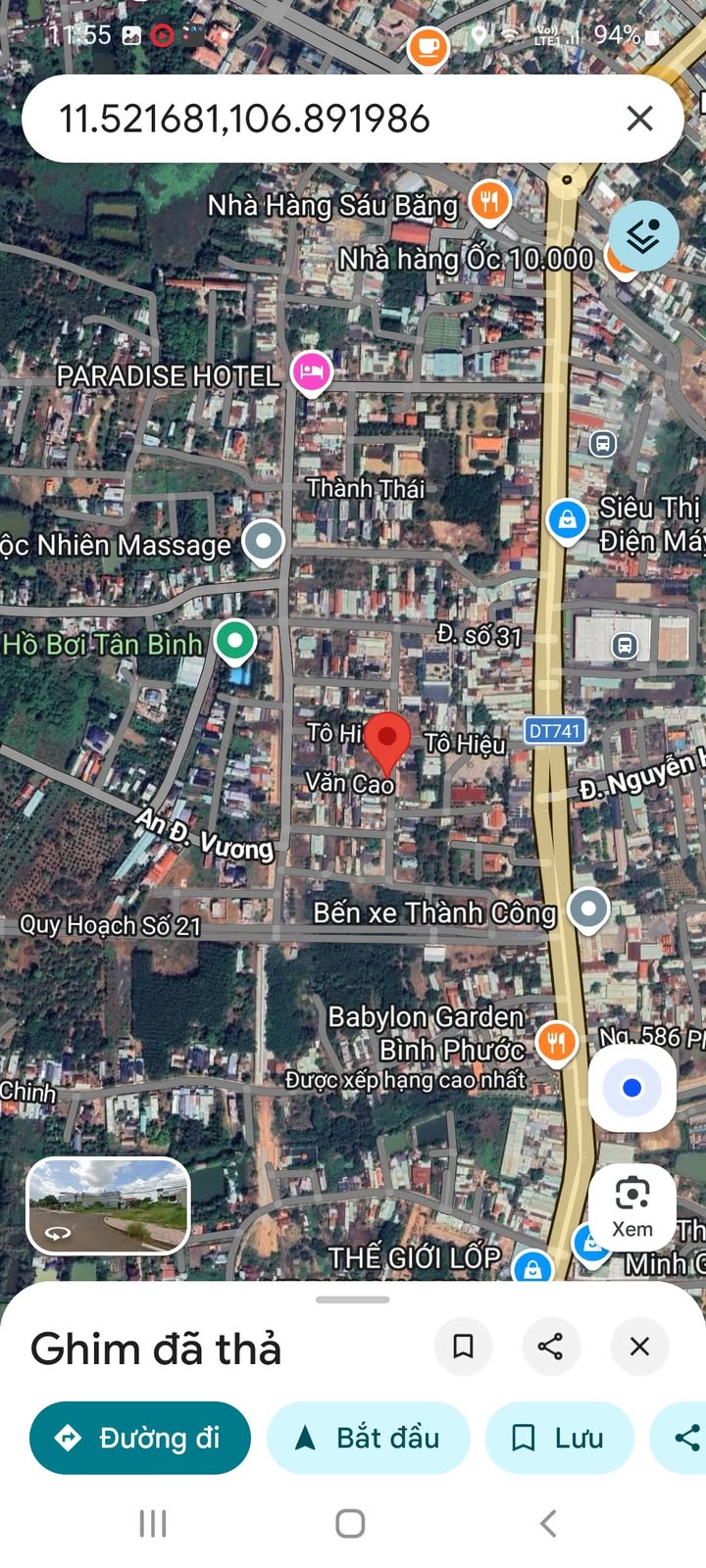The height and width of the screenshot is (1568, 706).
Task: Get directions with Đường đi
Action: coord(140,1438)
